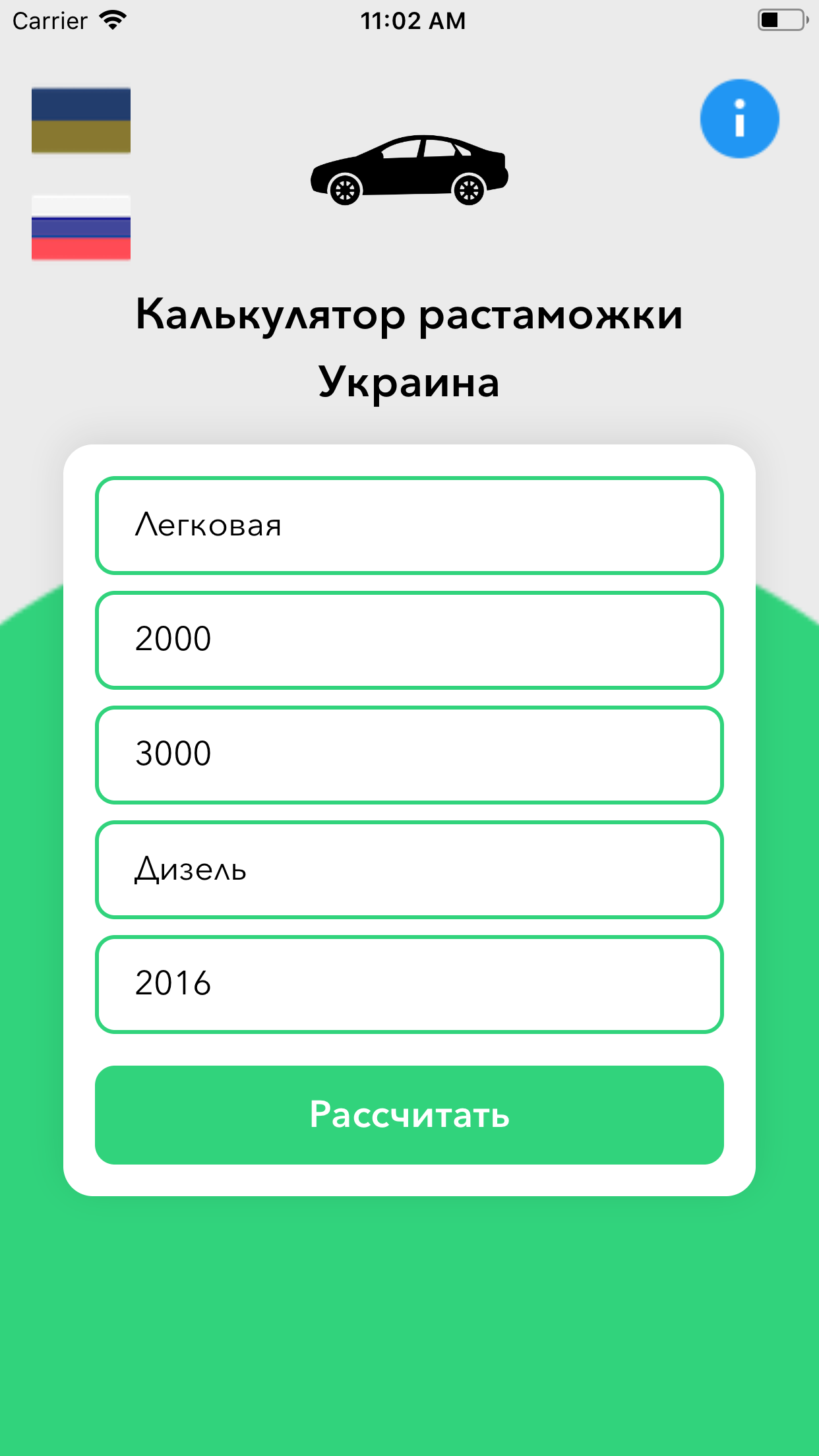Click the Wi-Fi icon in status bar

click(111, 20)
